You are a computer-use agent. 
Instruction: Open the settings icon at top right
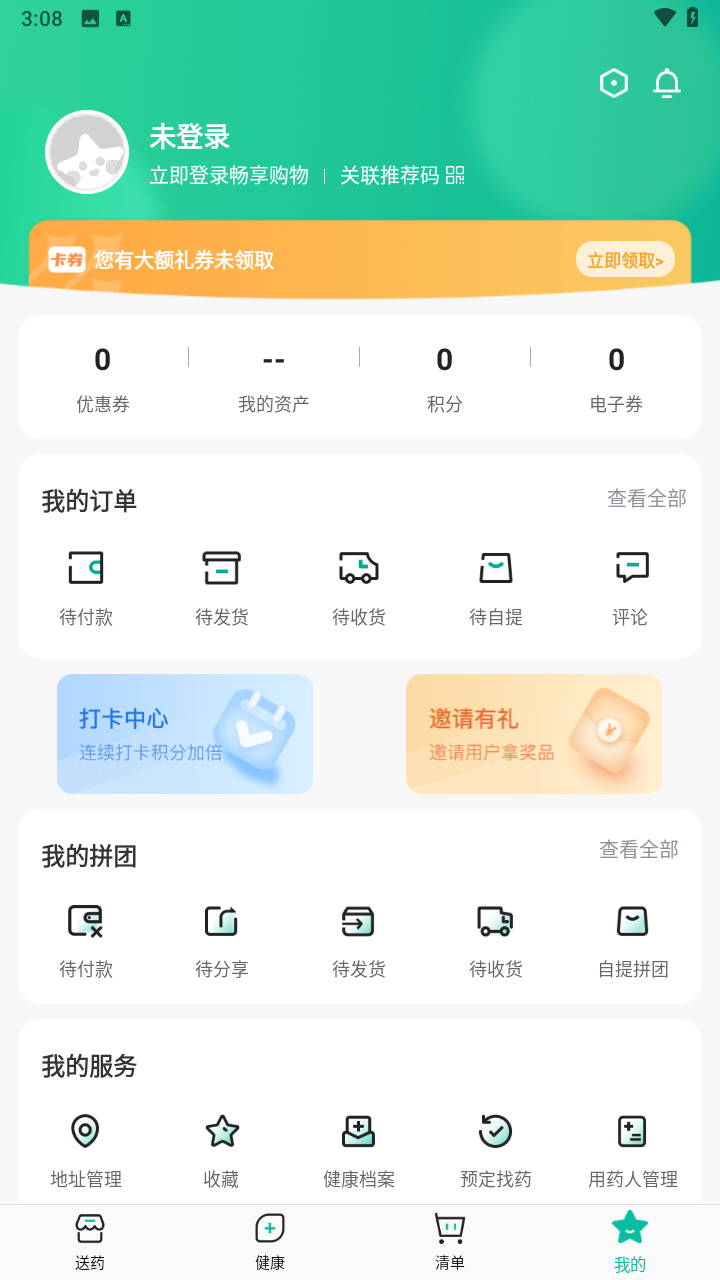click(x=614, y=83)
